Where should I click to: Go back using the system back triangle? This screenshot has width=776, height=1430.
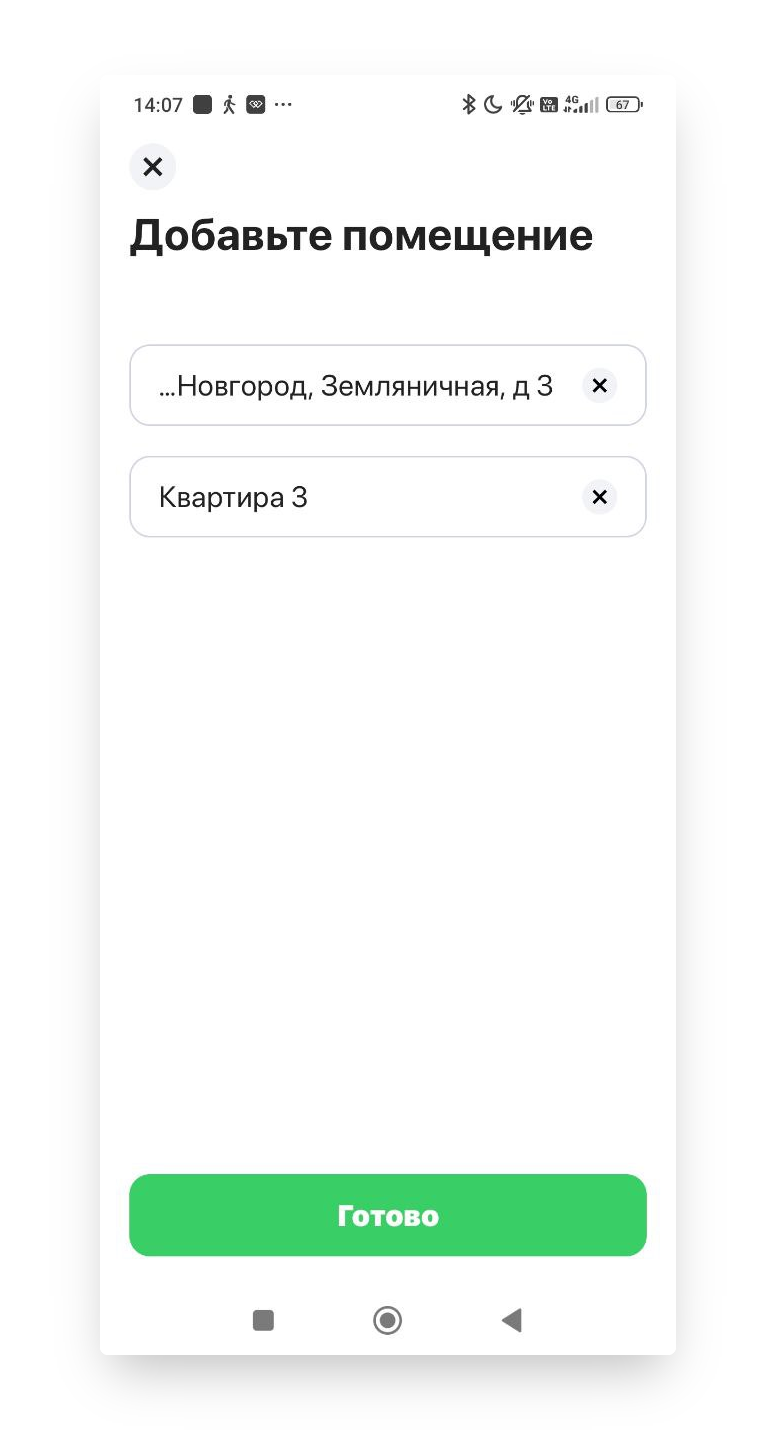[512, 1320]
